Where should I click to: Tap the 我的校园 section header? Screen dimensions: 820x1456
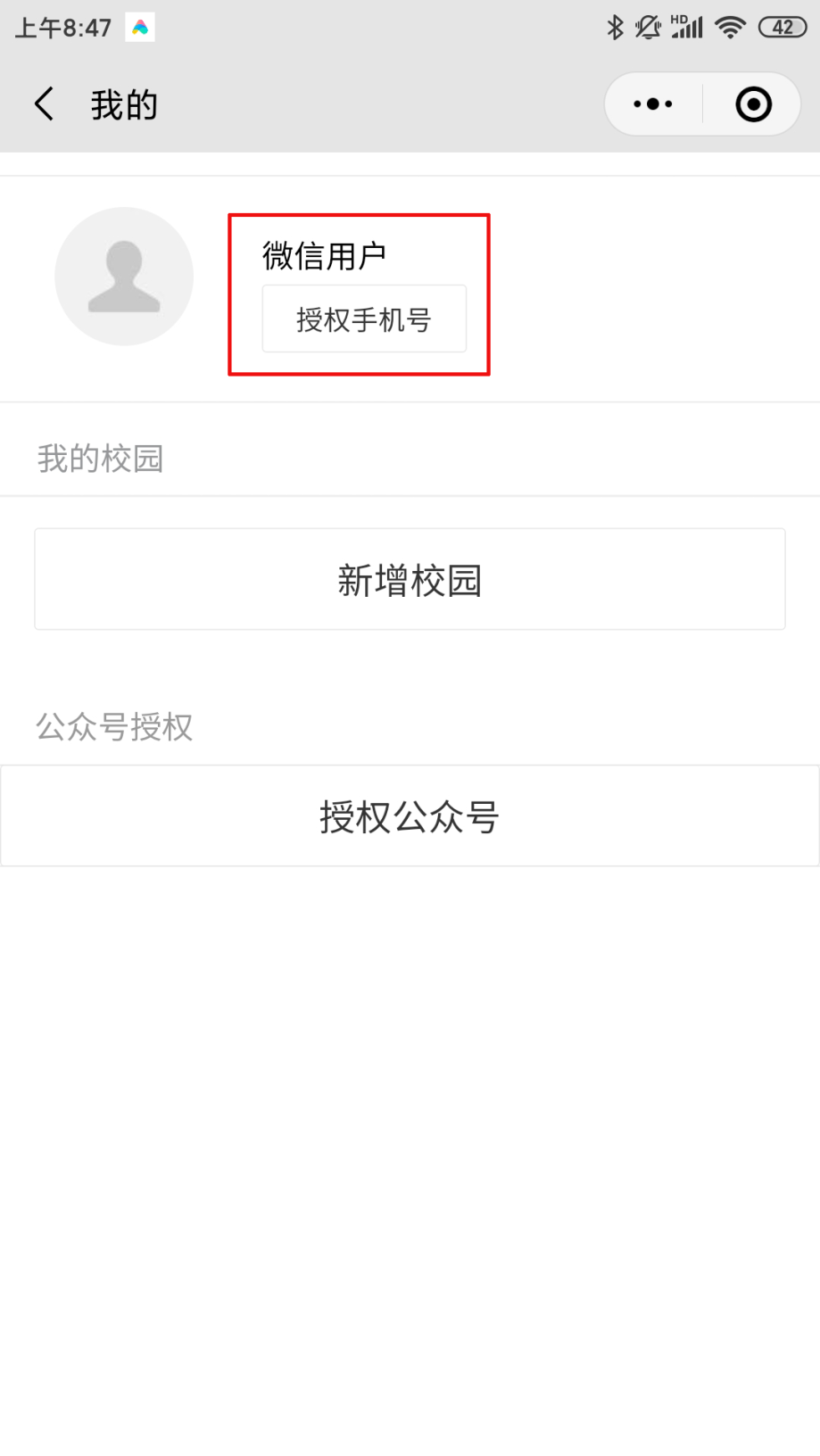pos(99,458)
